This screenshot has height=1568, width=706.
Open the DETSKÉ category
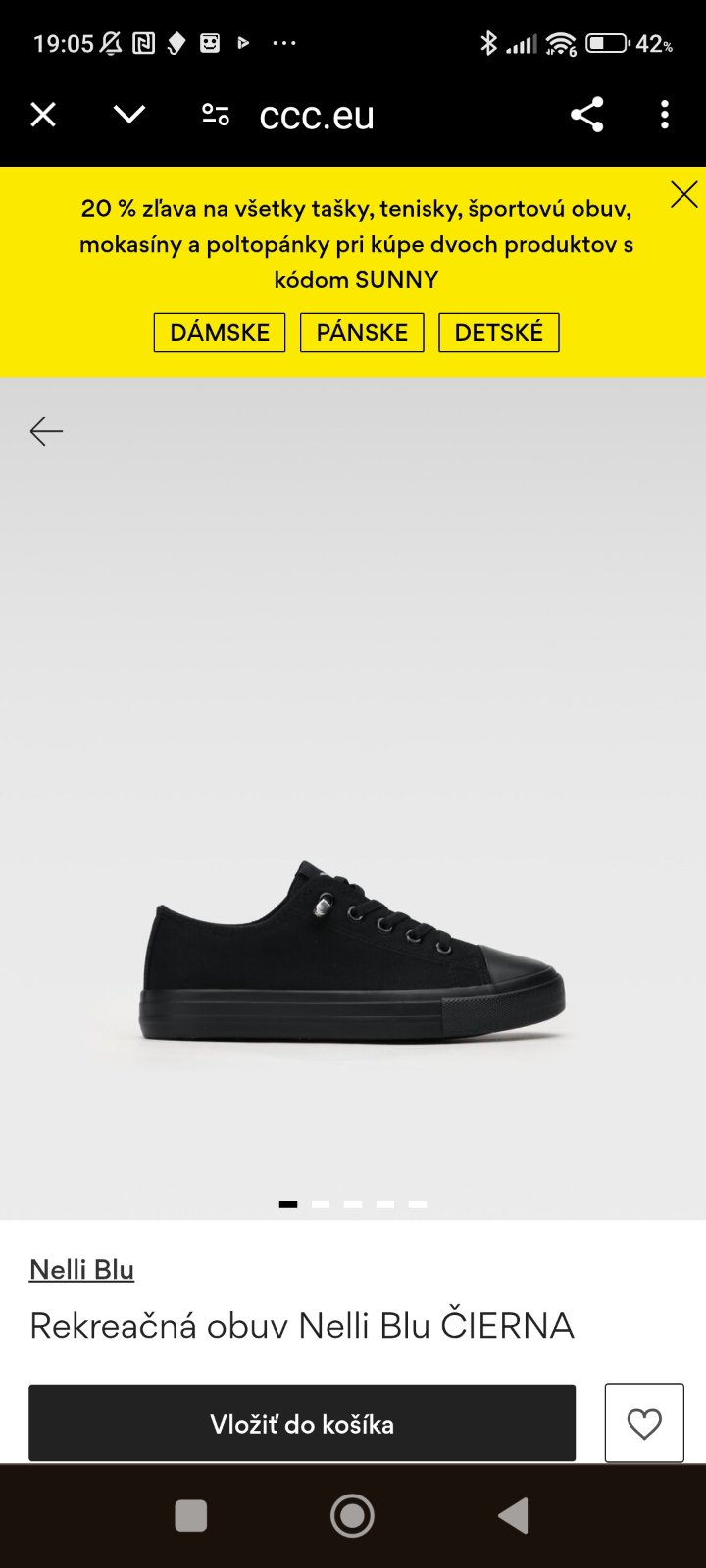[498, 332]
